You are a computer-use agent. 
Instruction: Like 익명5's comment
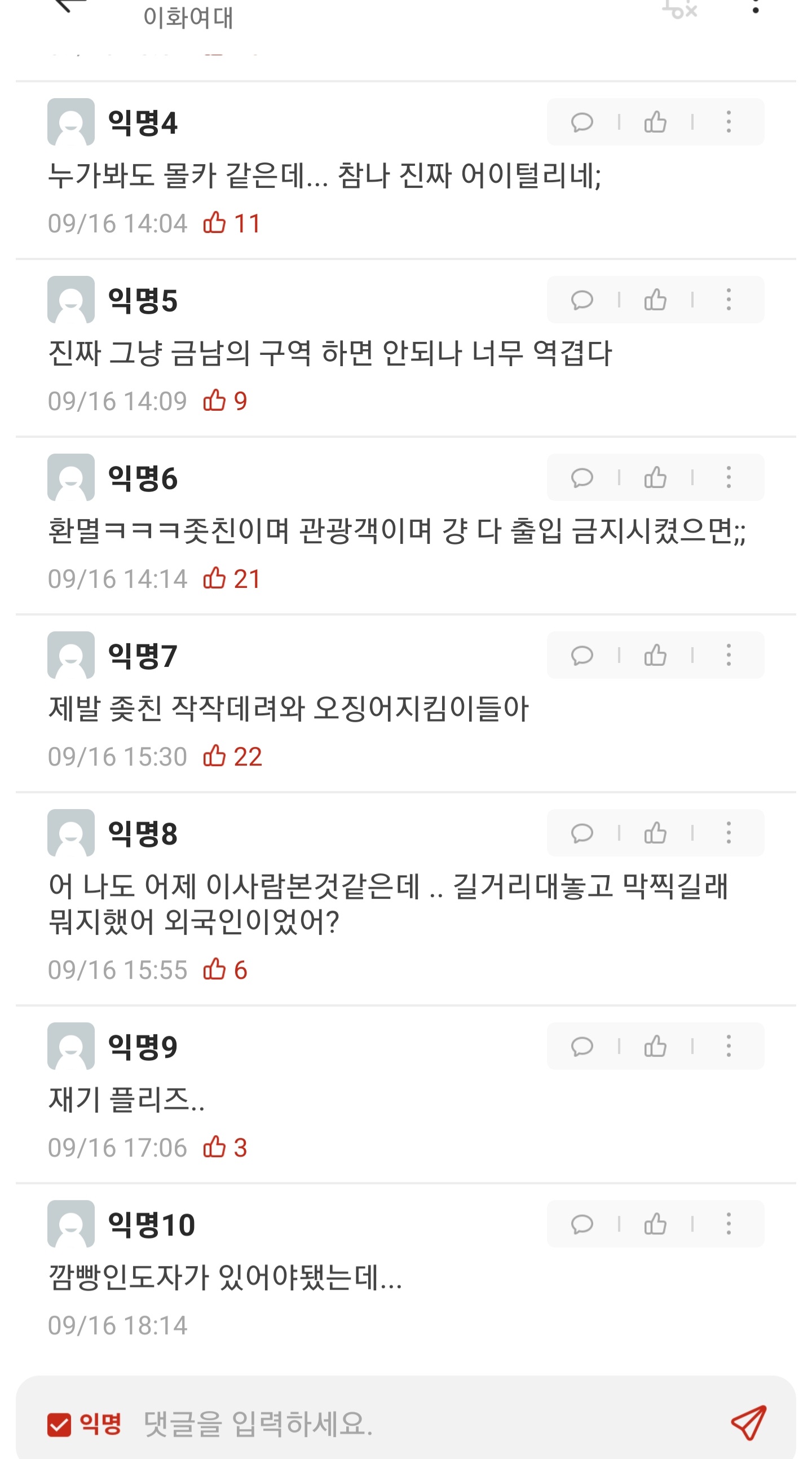click(655, 300)
